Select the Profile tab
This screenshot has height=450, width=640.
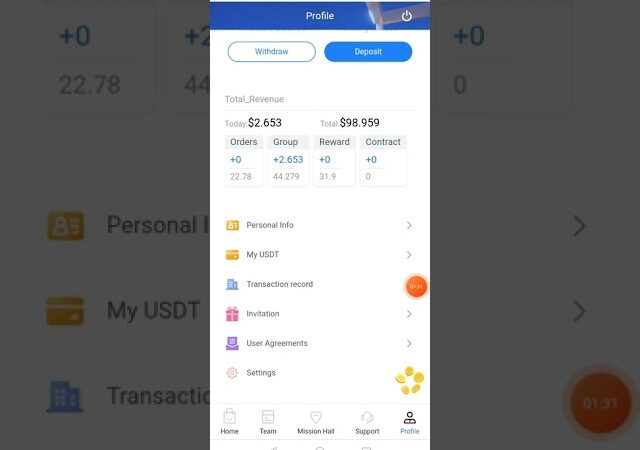410,421
